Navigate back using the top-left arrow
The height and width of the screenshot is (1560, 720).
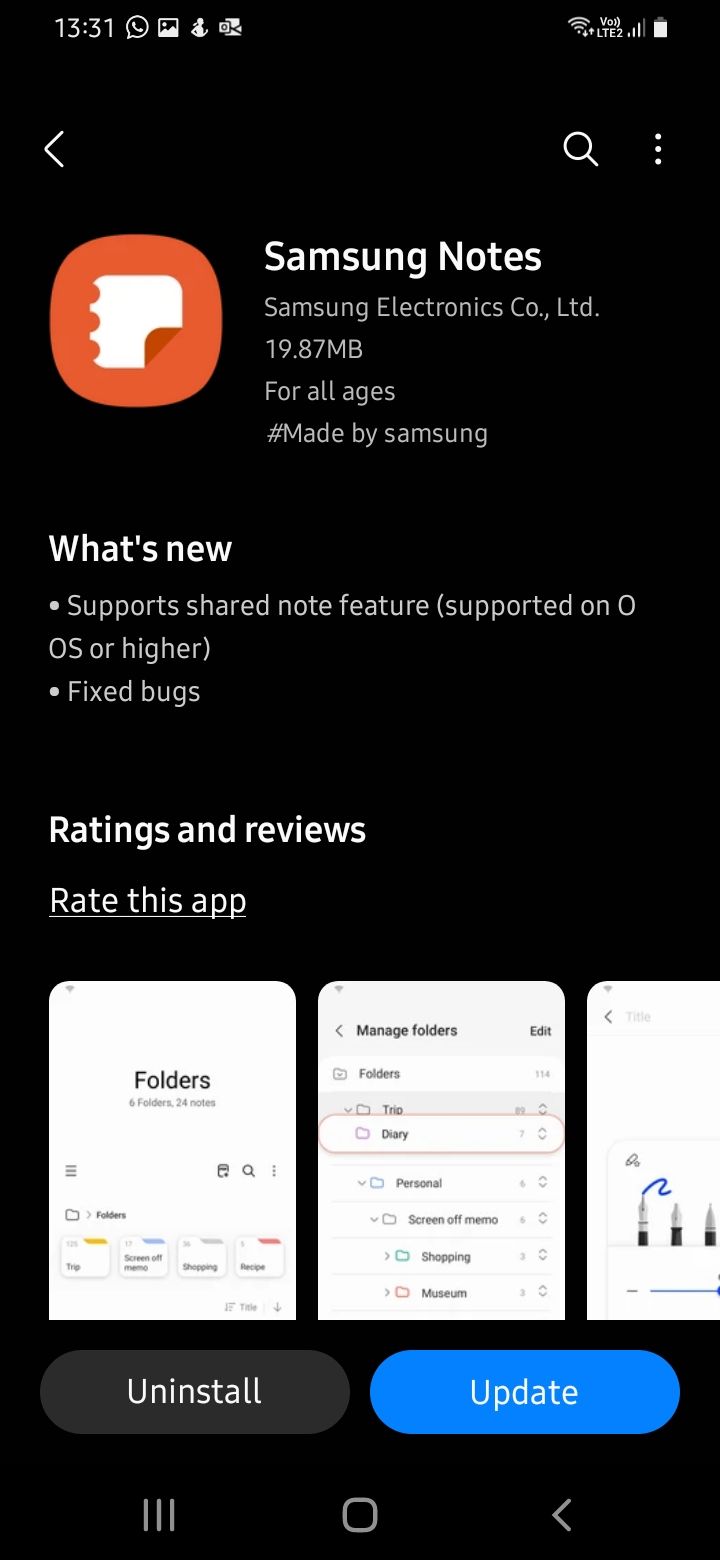(x=55, y=149)
